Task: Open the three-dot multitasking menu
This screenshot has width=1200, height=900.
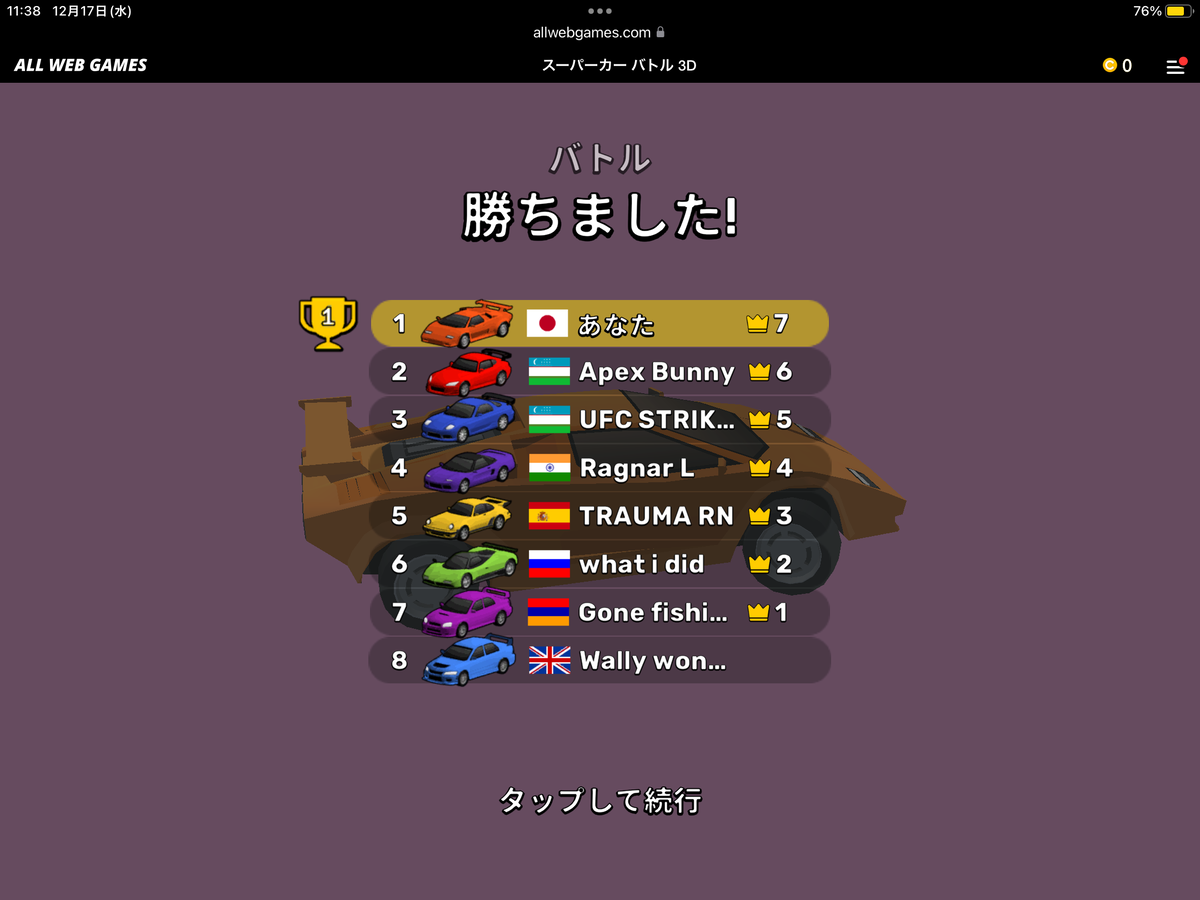Action: point(600,11)
